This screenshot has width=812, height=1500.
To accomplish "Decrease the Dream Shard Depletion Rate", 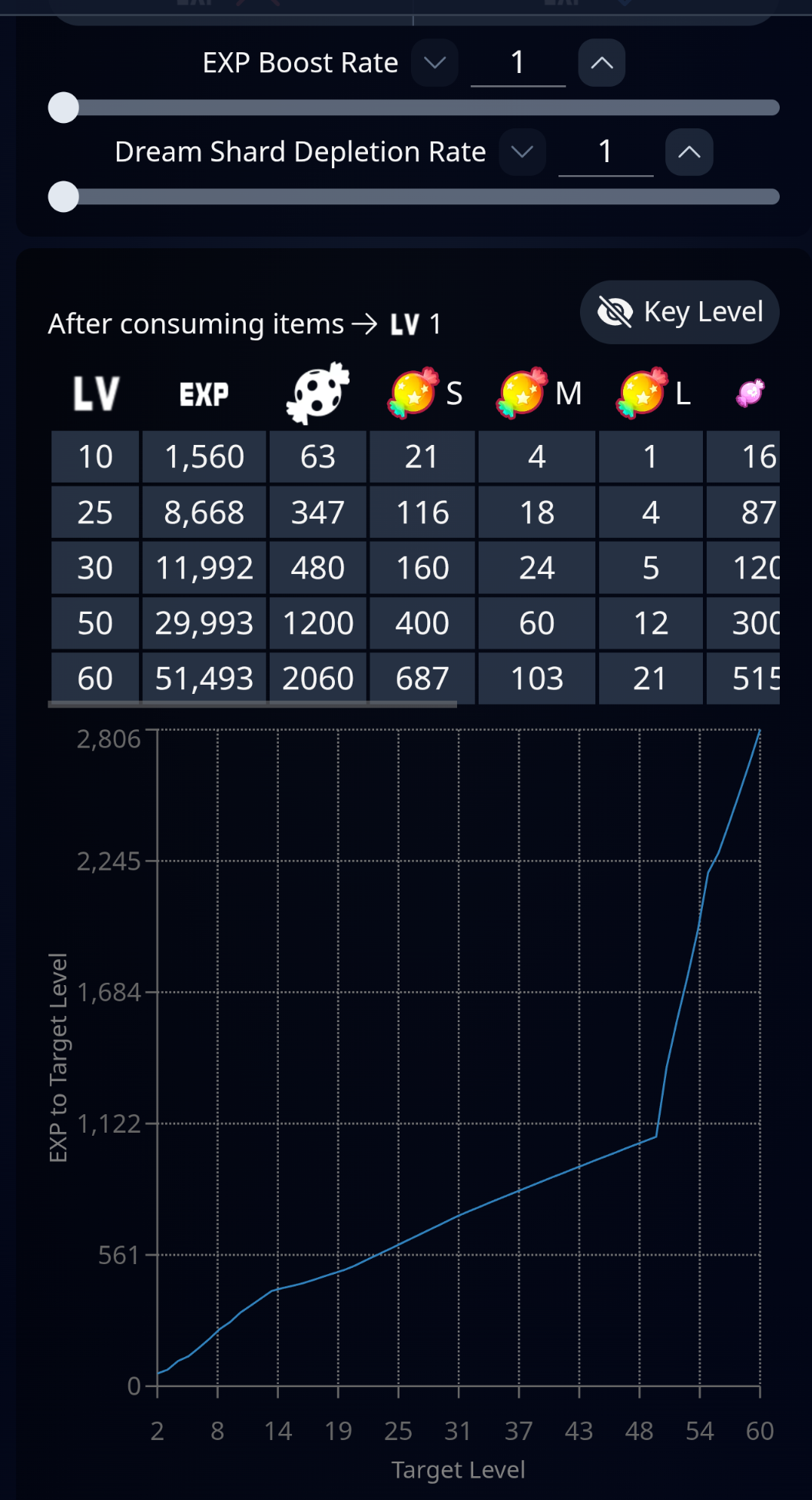I will [522, 152].
